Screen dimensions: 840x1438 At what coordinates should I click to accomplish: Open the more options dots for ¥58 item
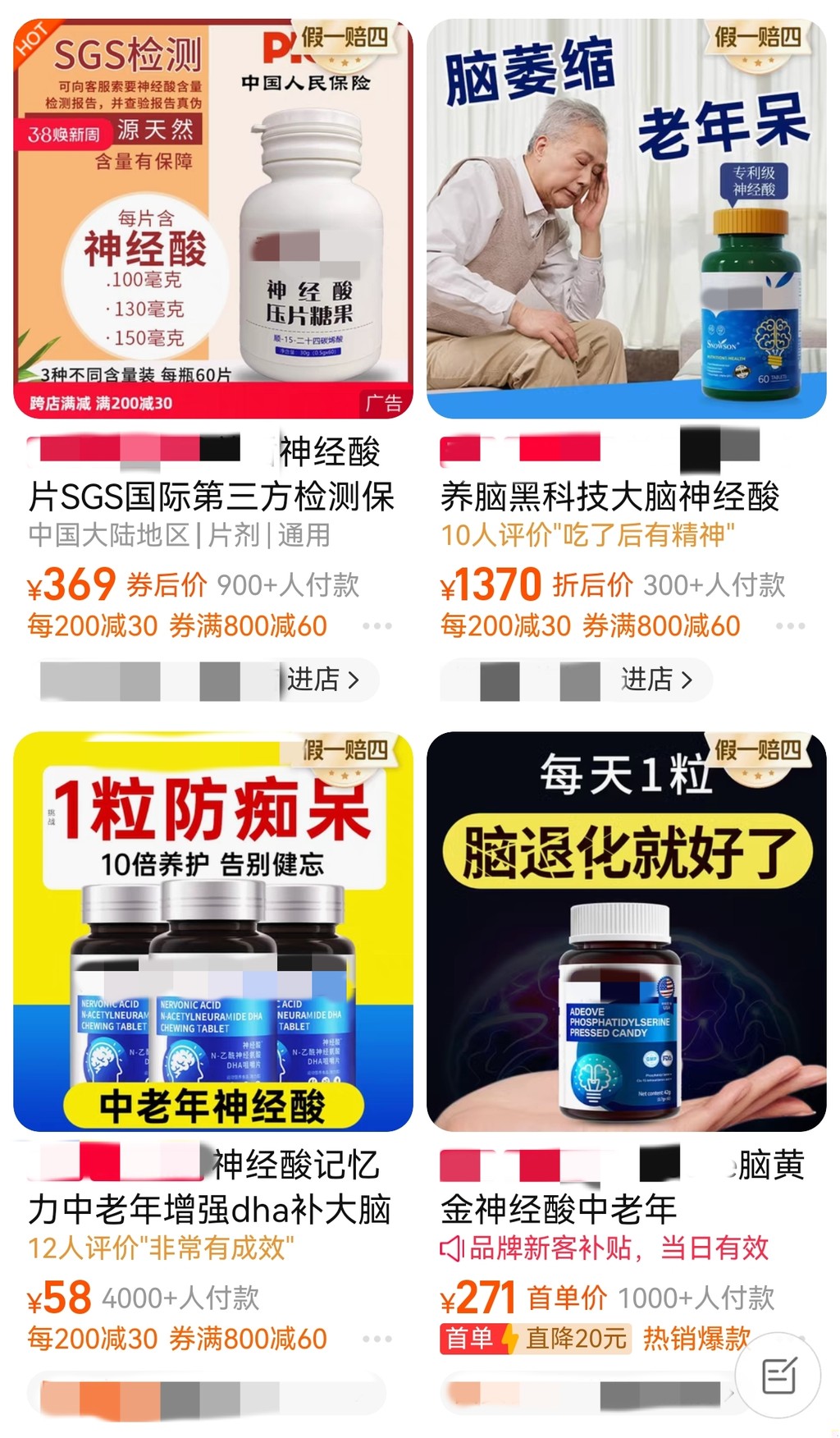[x=377, y=1340]
